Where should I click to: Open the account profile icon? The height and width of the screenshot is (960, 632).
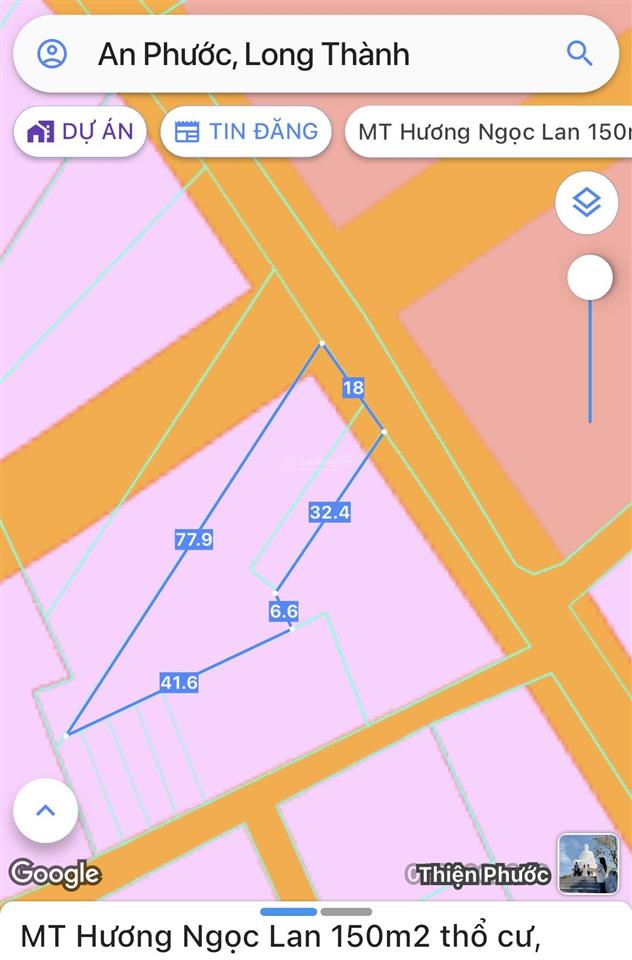[x=52, y=54]
